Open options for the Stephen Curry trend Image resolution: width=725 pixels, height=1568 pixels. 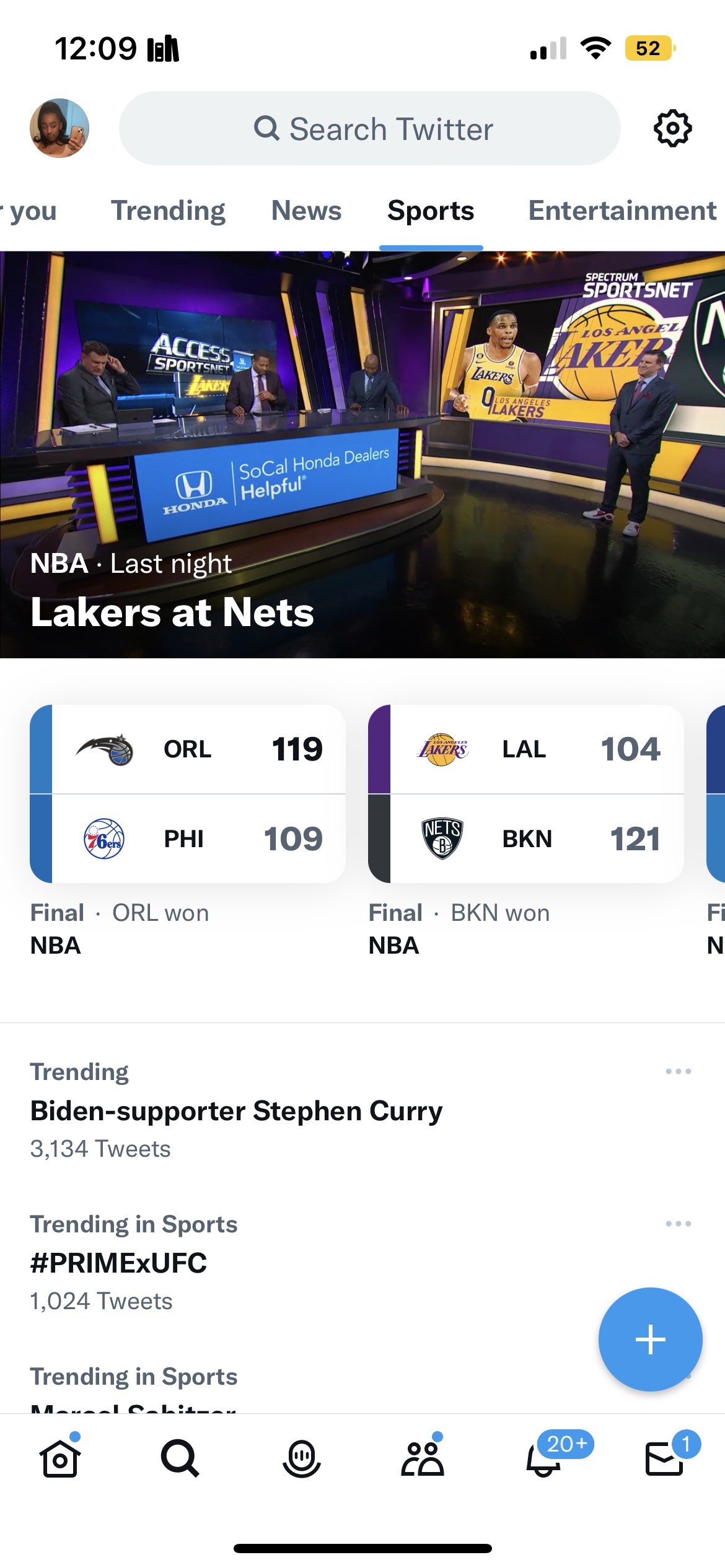click(x=678, y=1071)
